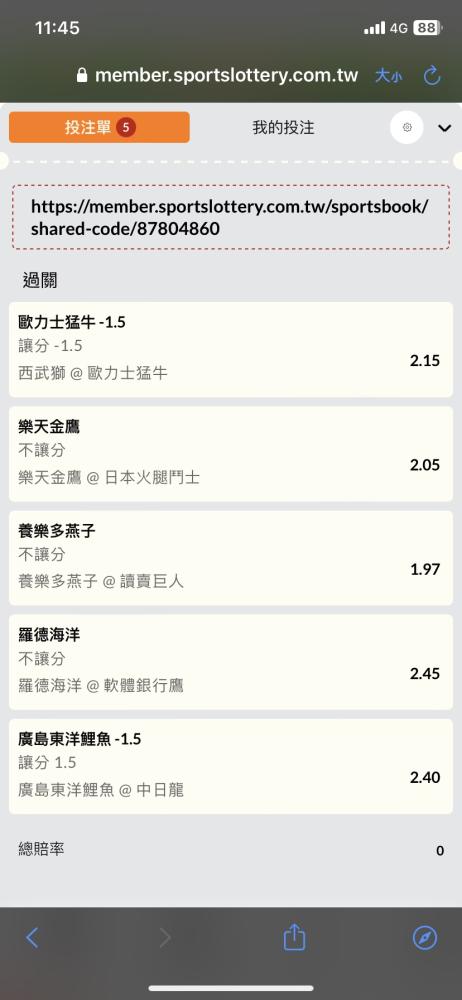This screenshot has height=1000, width=462.
Task: Select the 養樂多燕子 bet card
Action: [231, 558]
